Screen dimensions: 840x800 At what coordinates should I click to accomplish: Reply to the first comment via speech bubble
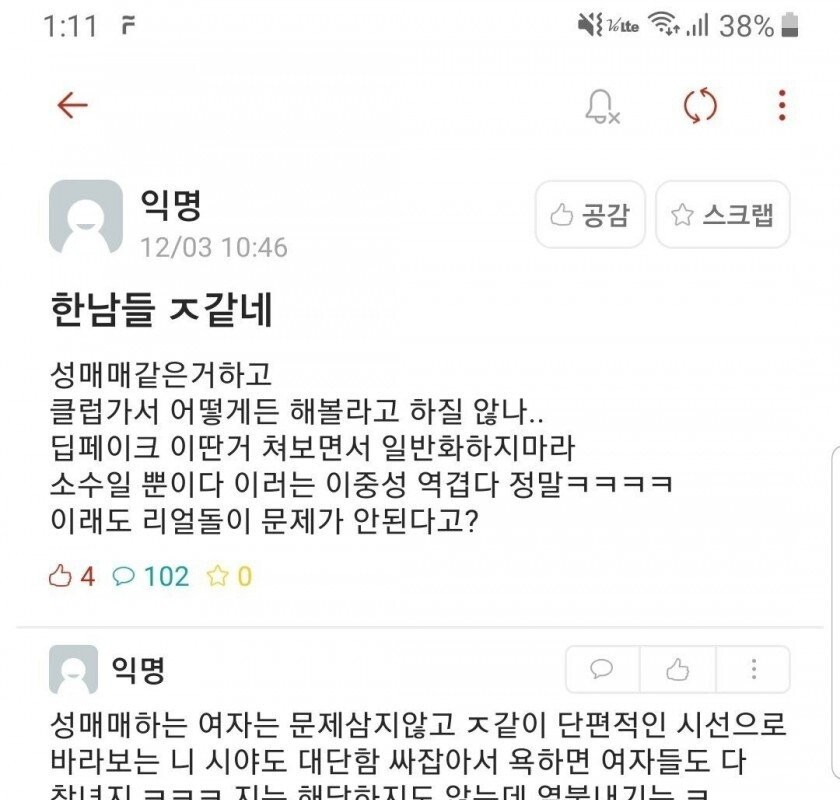coord(602,669)
